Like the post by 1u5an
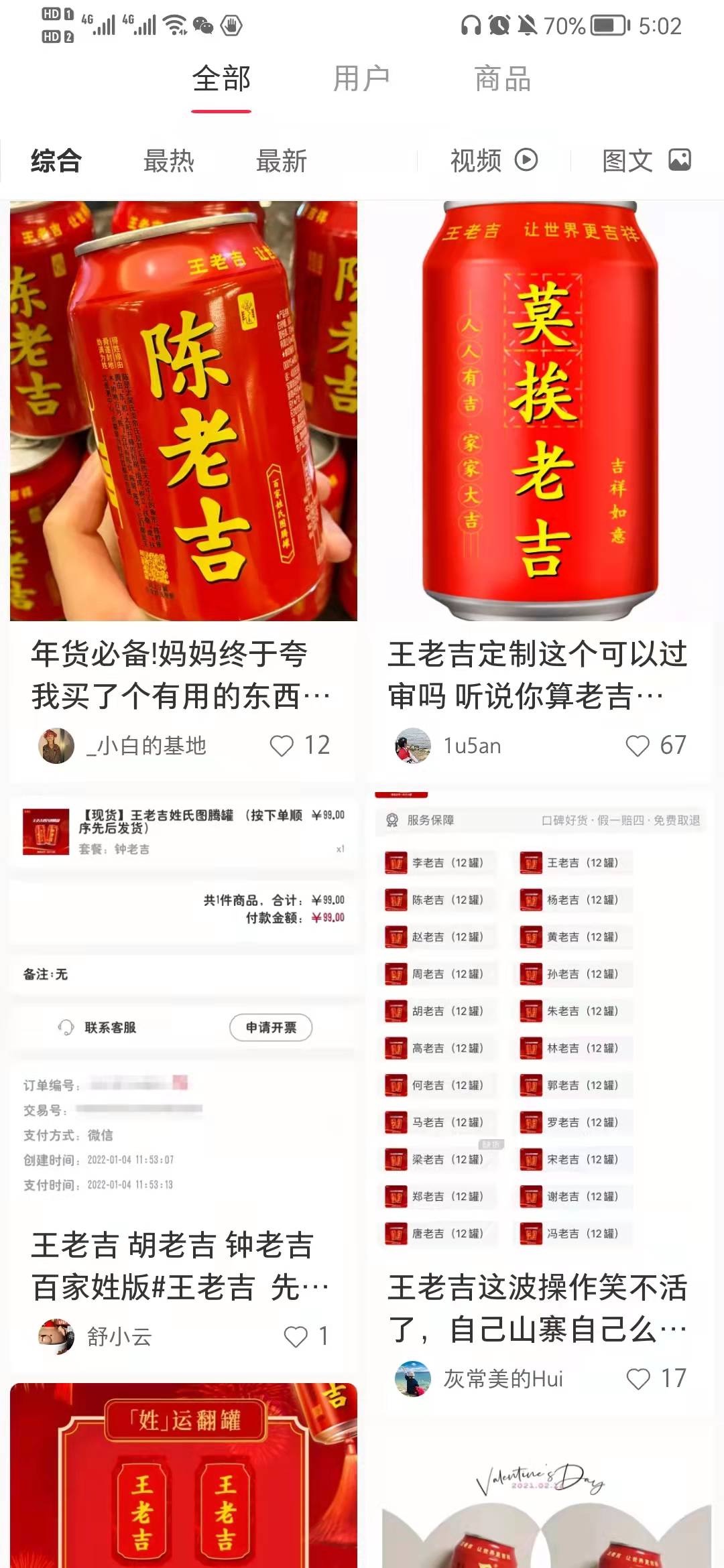Viewport: 724px width, 1568px height. [x=638, y=746]
